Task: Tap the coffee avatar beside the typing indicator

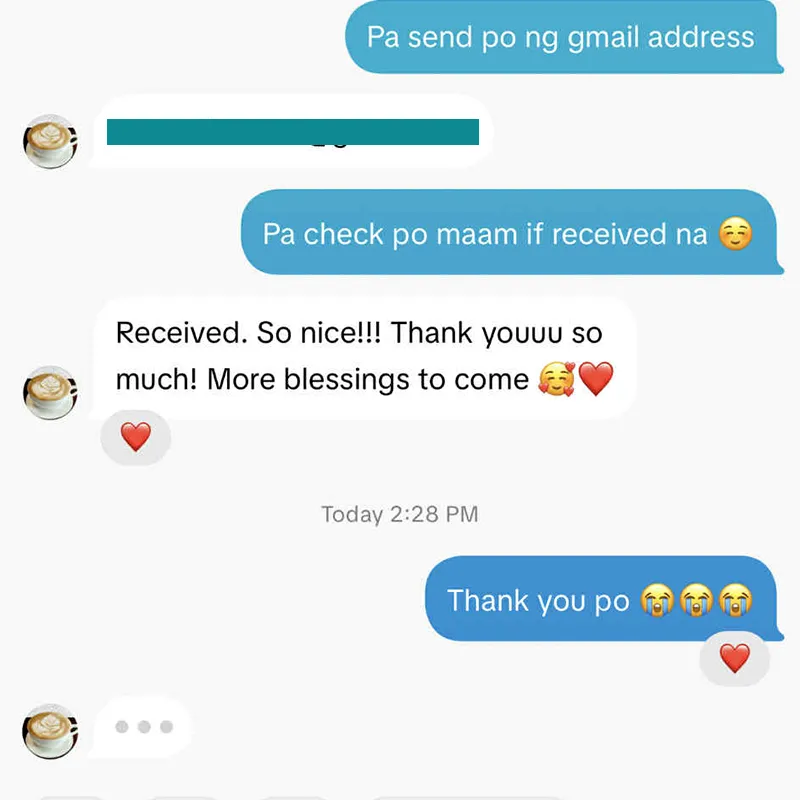Action: tap(49, 730)
